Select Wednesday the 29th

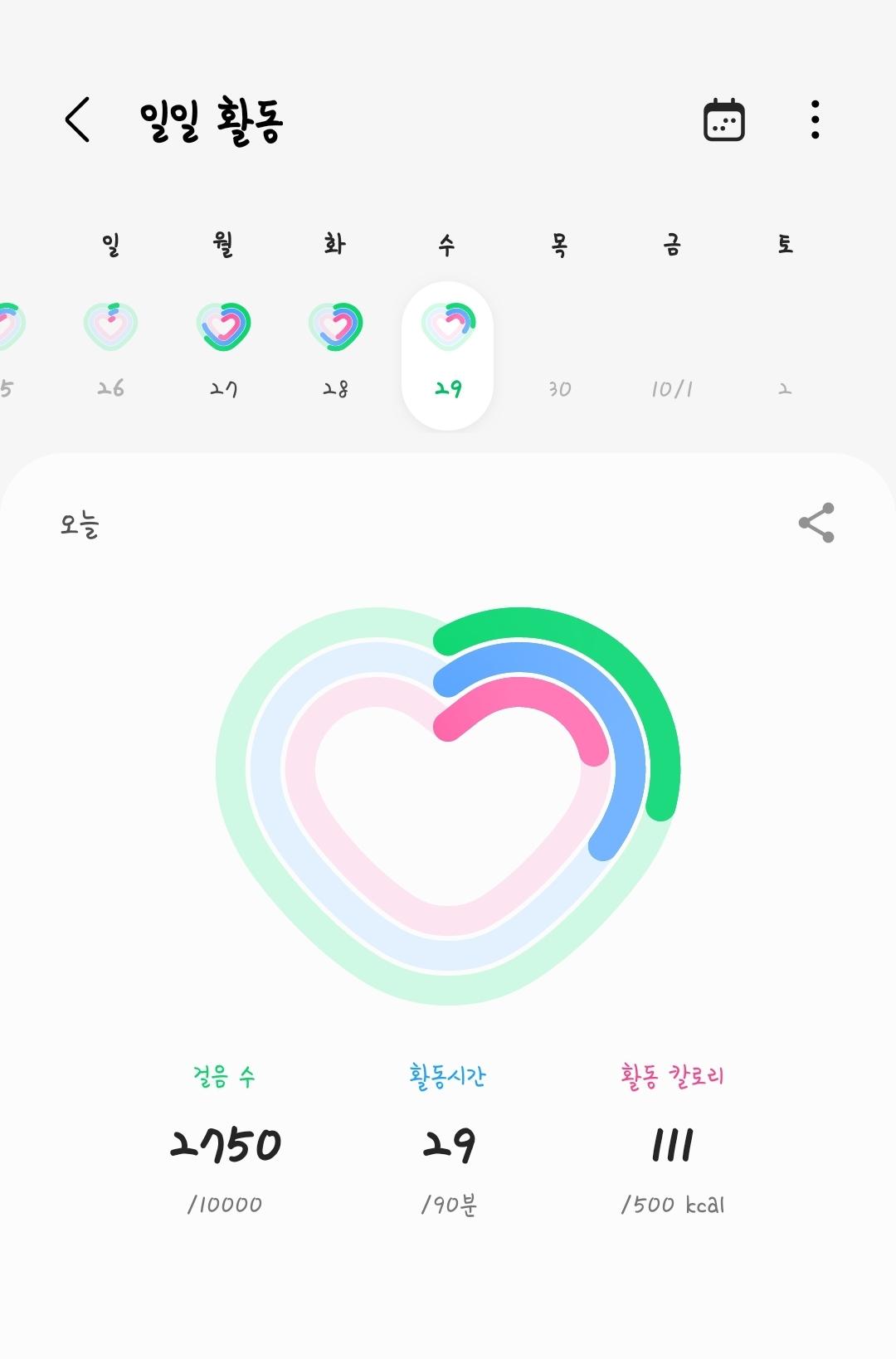pyautogui.click(x=447, y=355)
